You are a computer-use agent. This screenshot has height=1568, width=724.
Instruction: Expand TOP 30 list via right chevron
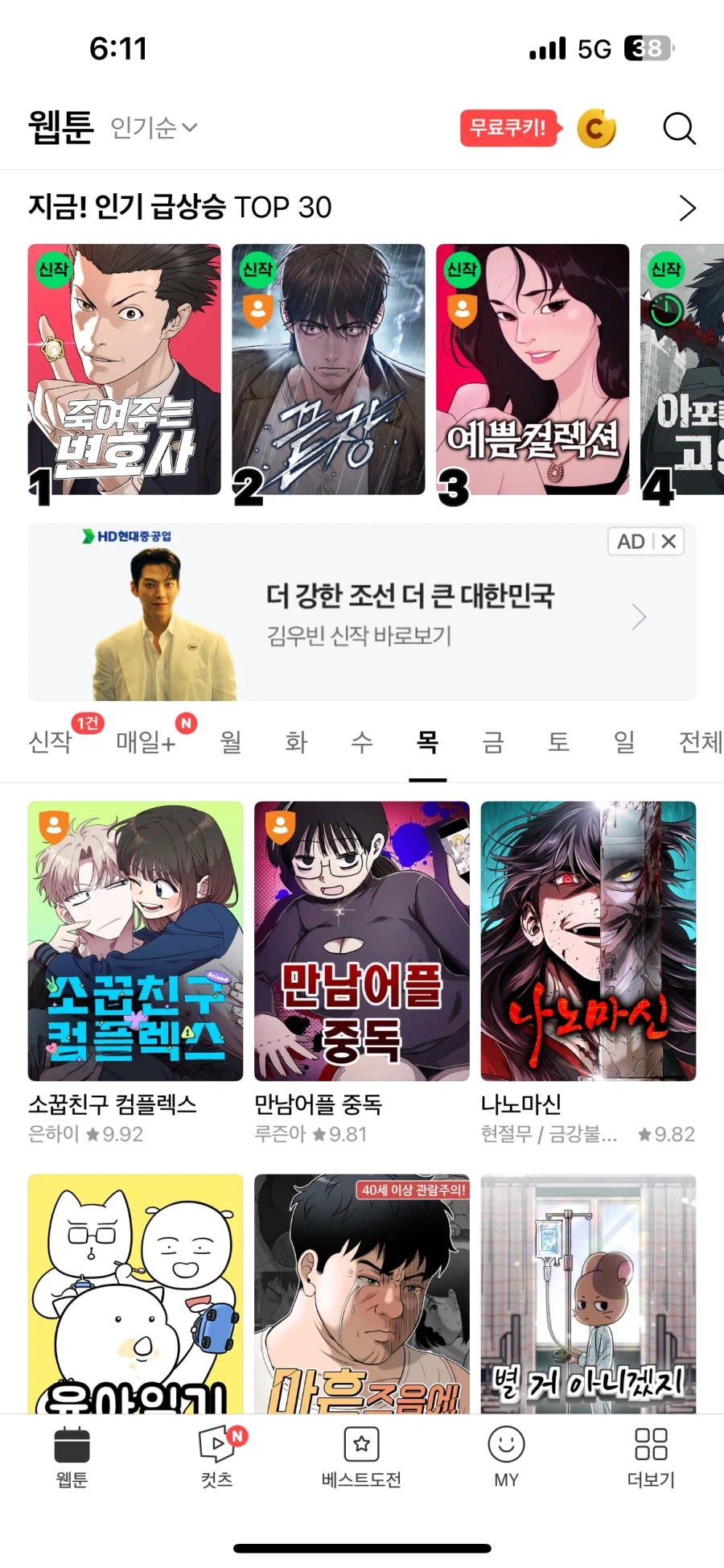[688, 207]
